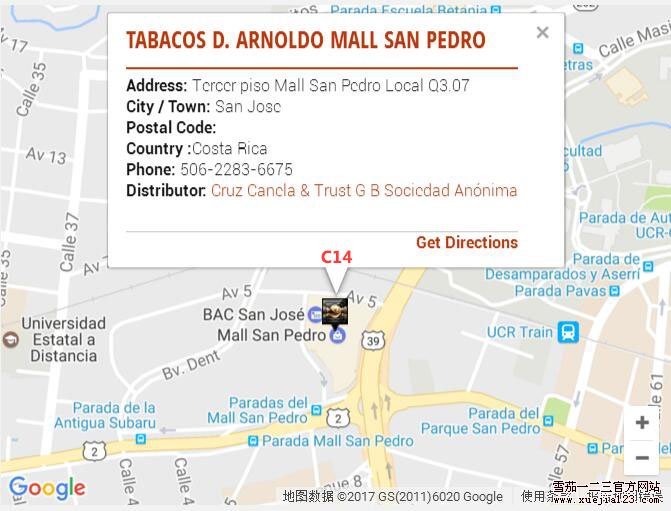Select the UCR Train station on the map
Screen dimensions: 671x511
[569, 332]
